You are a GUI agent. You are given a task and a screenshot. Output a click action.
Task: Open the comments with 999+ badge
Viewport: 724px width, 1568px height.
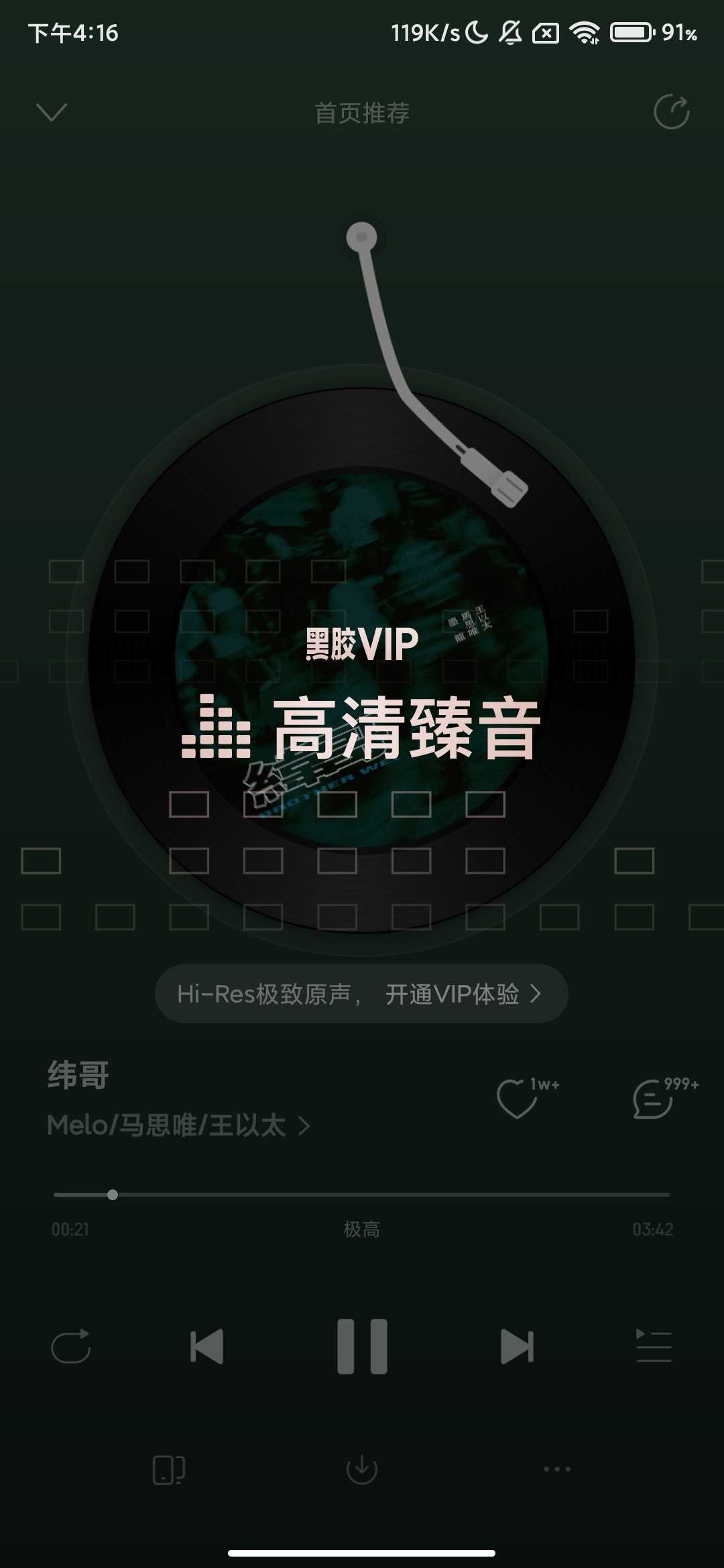654,1099
